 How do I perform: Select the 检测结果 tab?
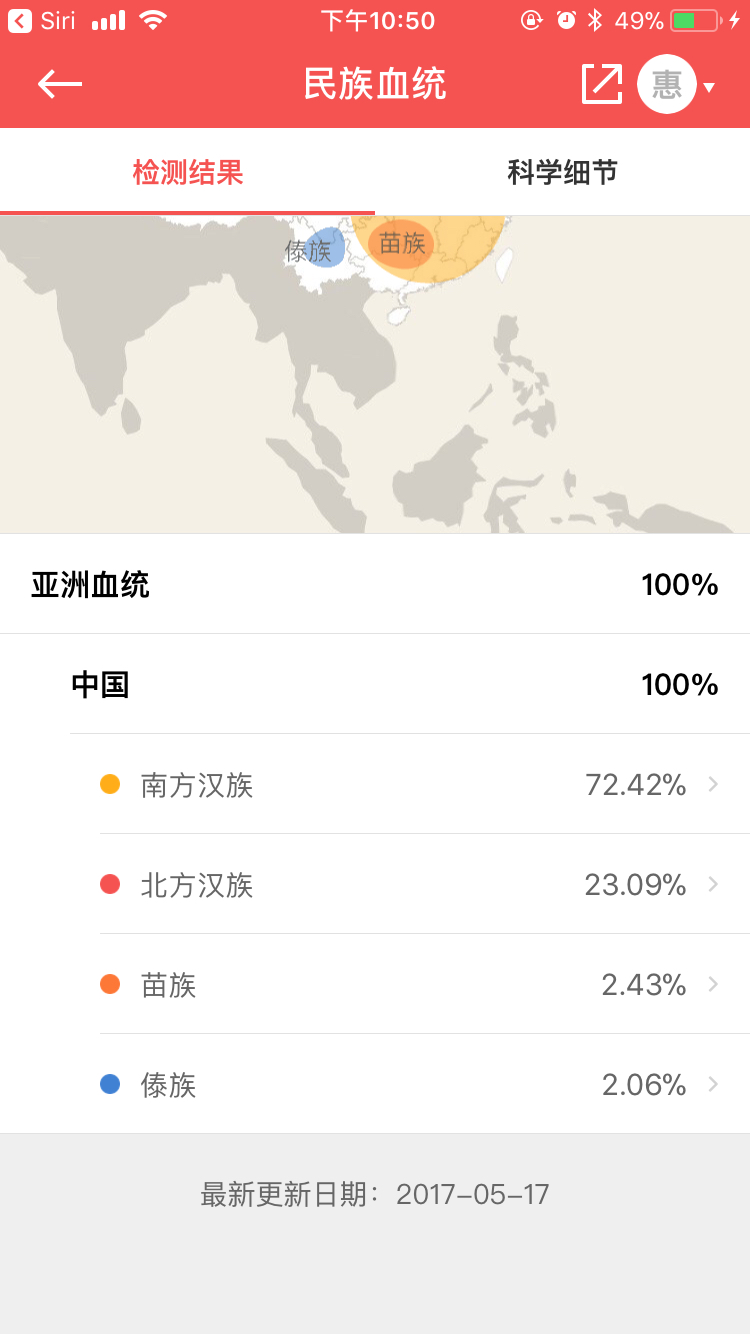(x=188, y=172)
